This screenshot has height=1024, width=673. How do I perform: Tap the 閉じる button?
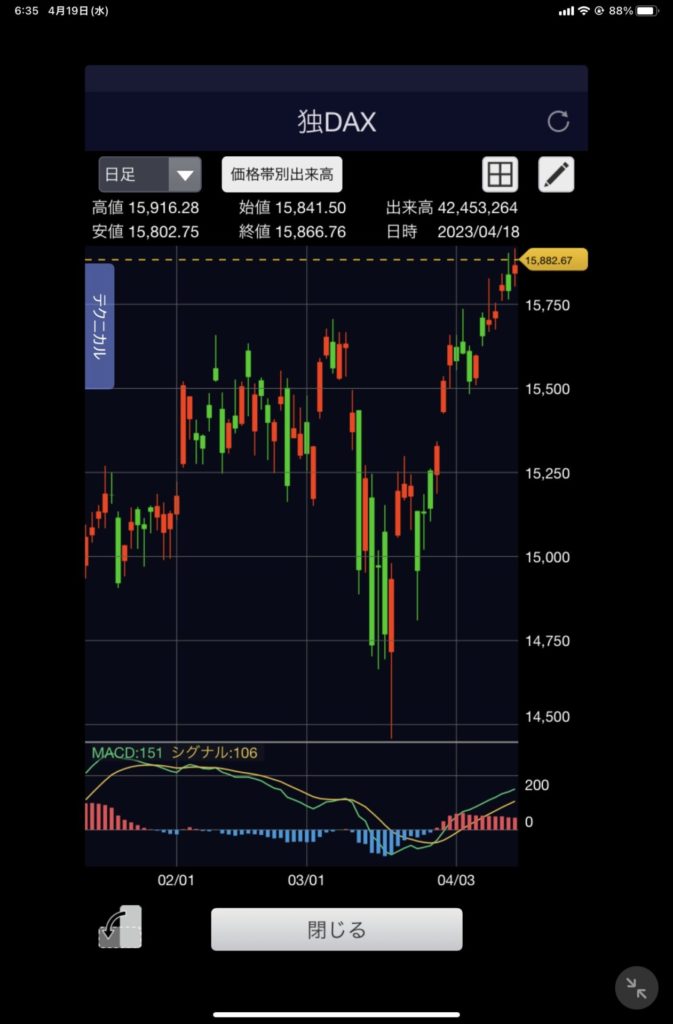336,929
